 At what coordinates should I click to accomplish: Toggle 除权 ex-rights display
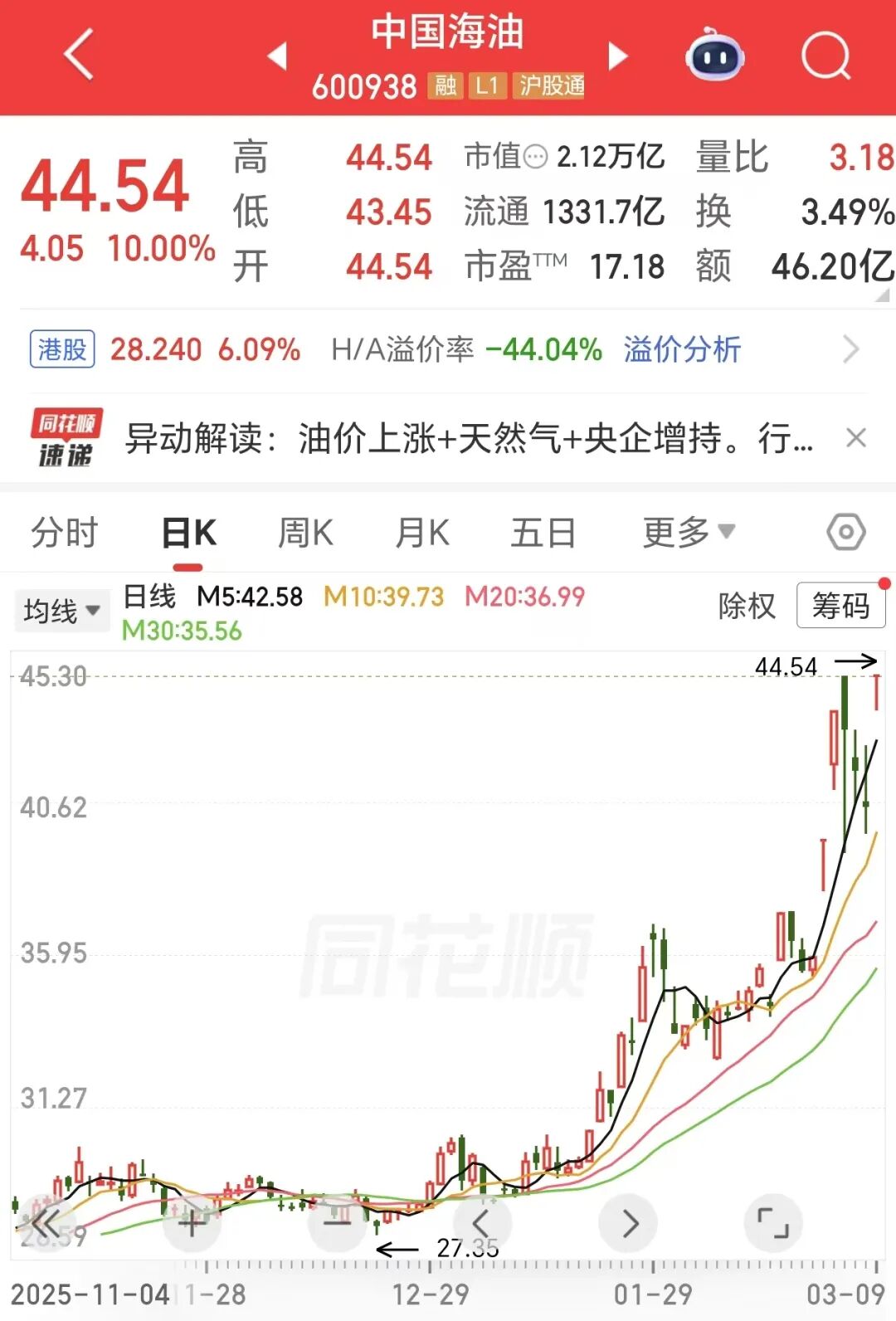[x=746, y=607]
